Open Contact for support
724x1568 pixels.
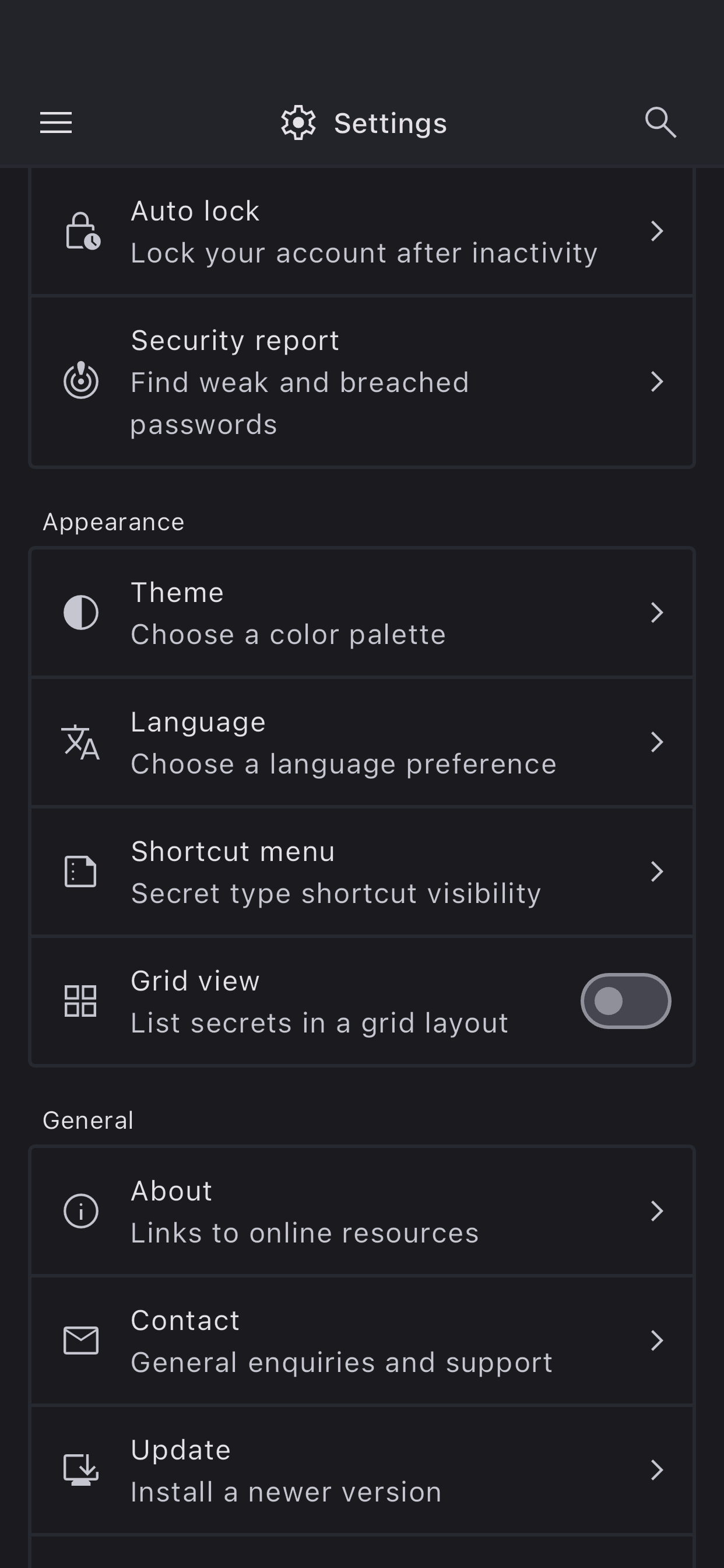point(362,1341)
